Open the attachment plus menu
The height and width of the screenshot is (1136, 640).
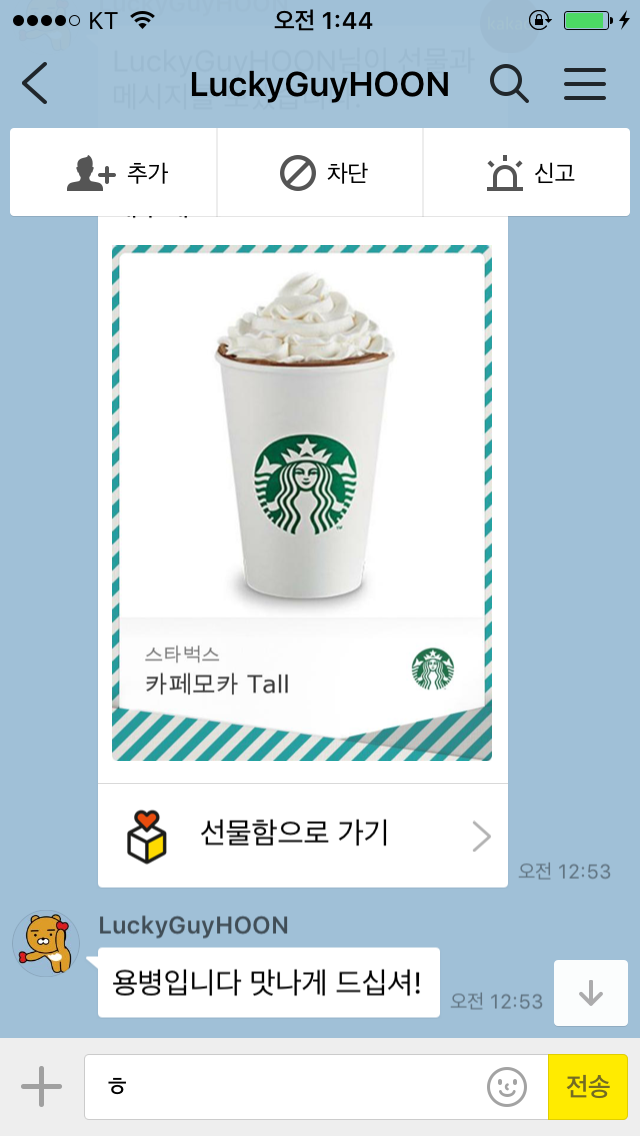[x=41, y=1086]
